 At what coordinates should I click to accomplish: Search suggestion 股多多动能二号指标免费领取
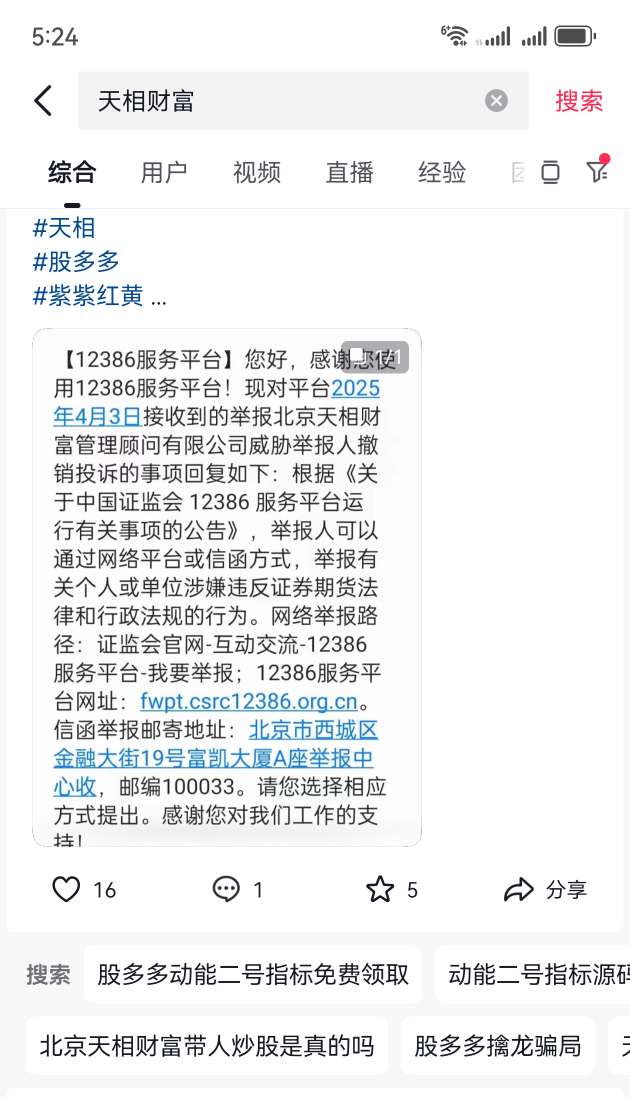pyautogui.click(x=253, y=974)
